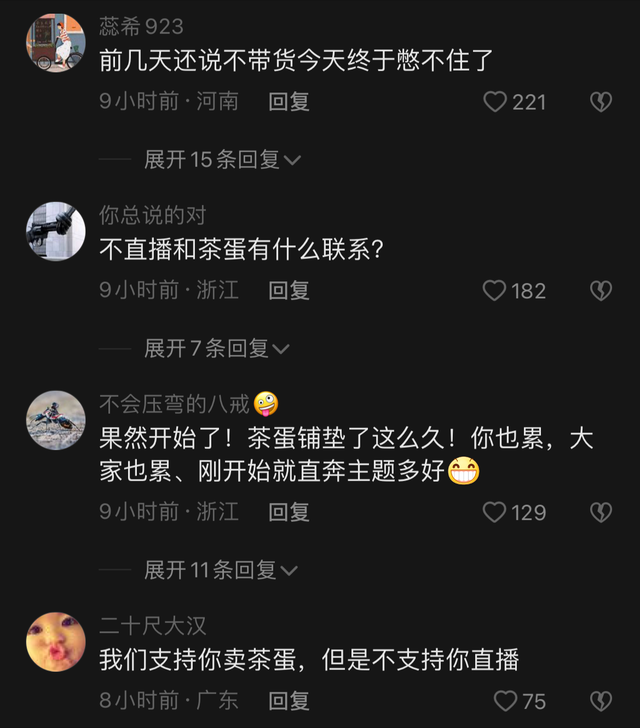Open the avatar of 二十尺大汉

55,641
